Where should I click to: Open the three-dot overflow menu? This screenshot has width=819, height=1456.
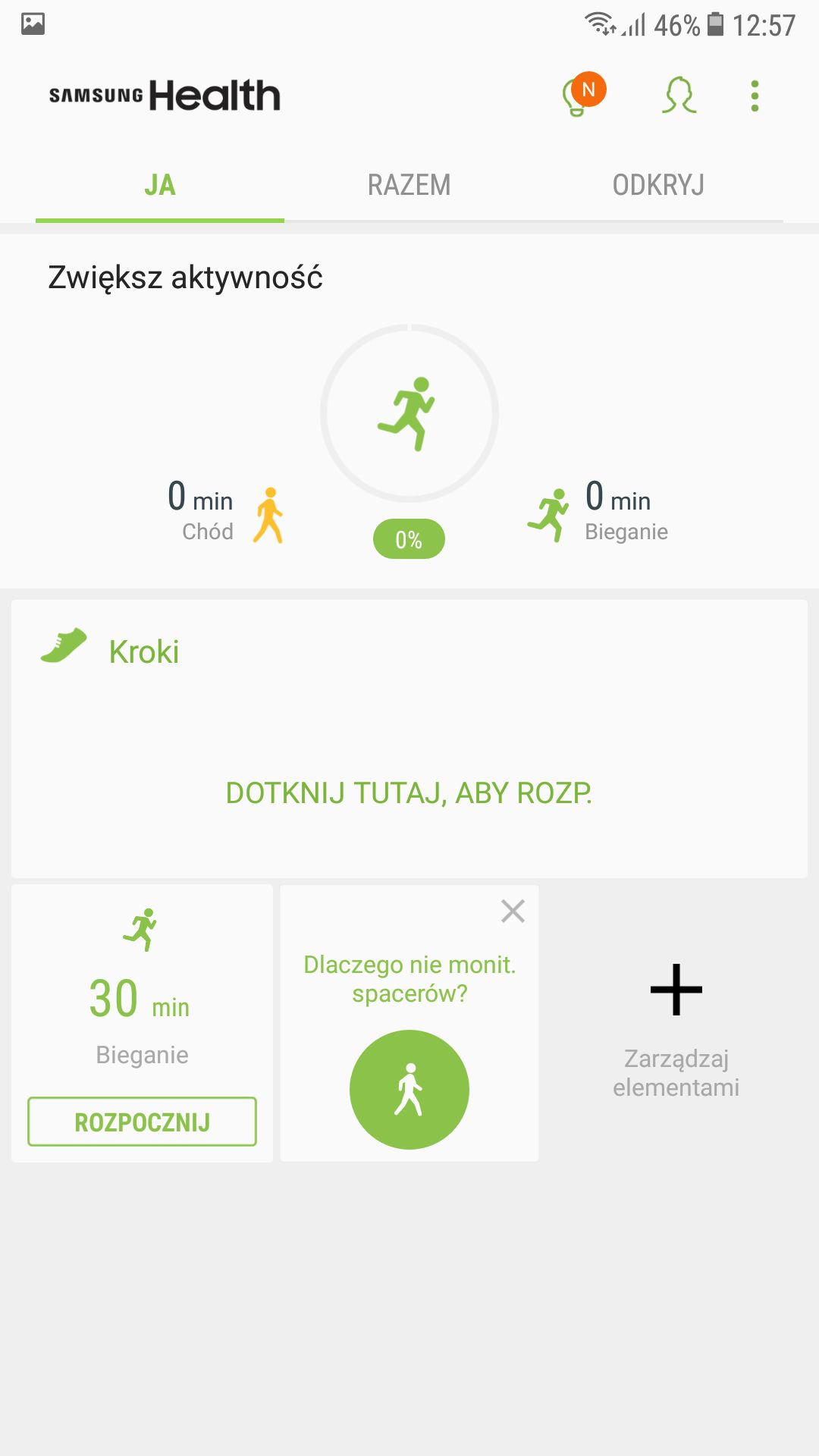755,96
